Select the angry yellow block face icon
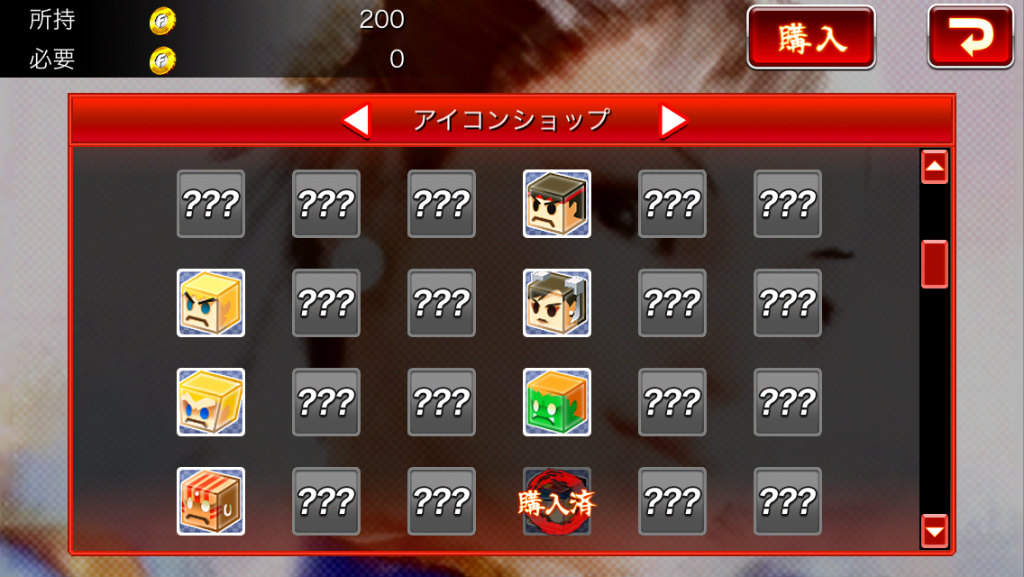The height and width of the screenshot is (577, 1024). tap(211, 303)
